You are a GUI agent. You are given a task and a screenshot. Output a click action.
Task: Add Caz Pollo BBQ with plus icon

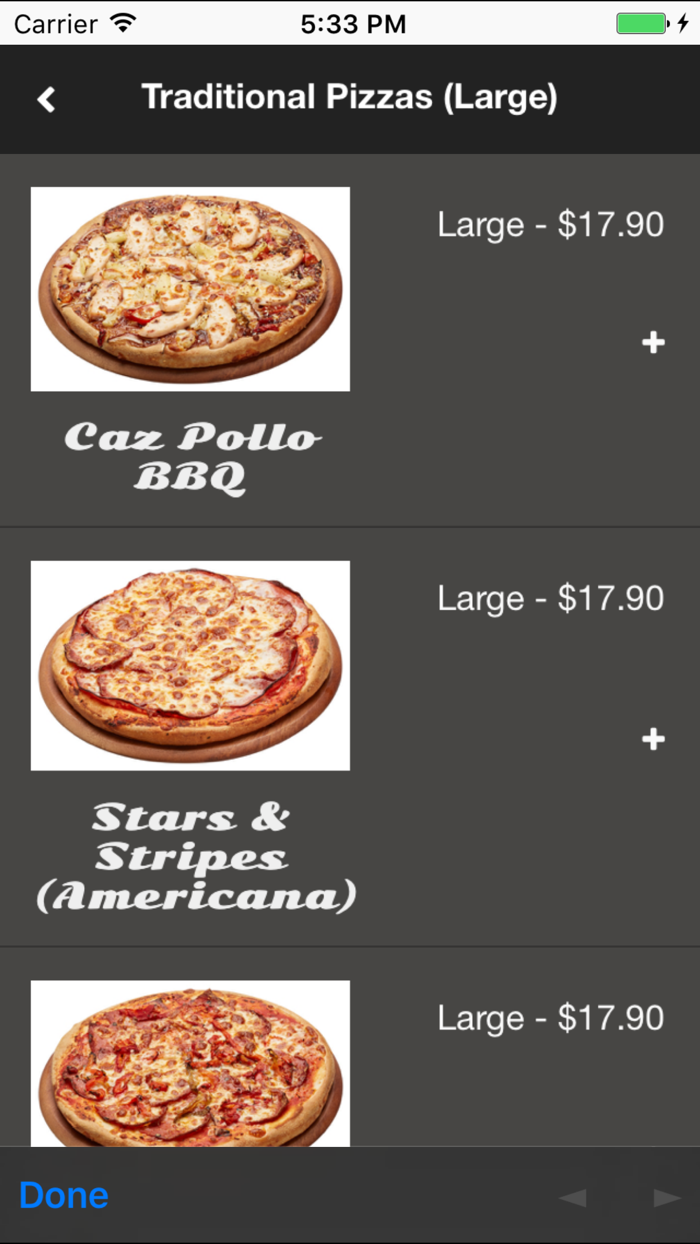tap(653, 343)
